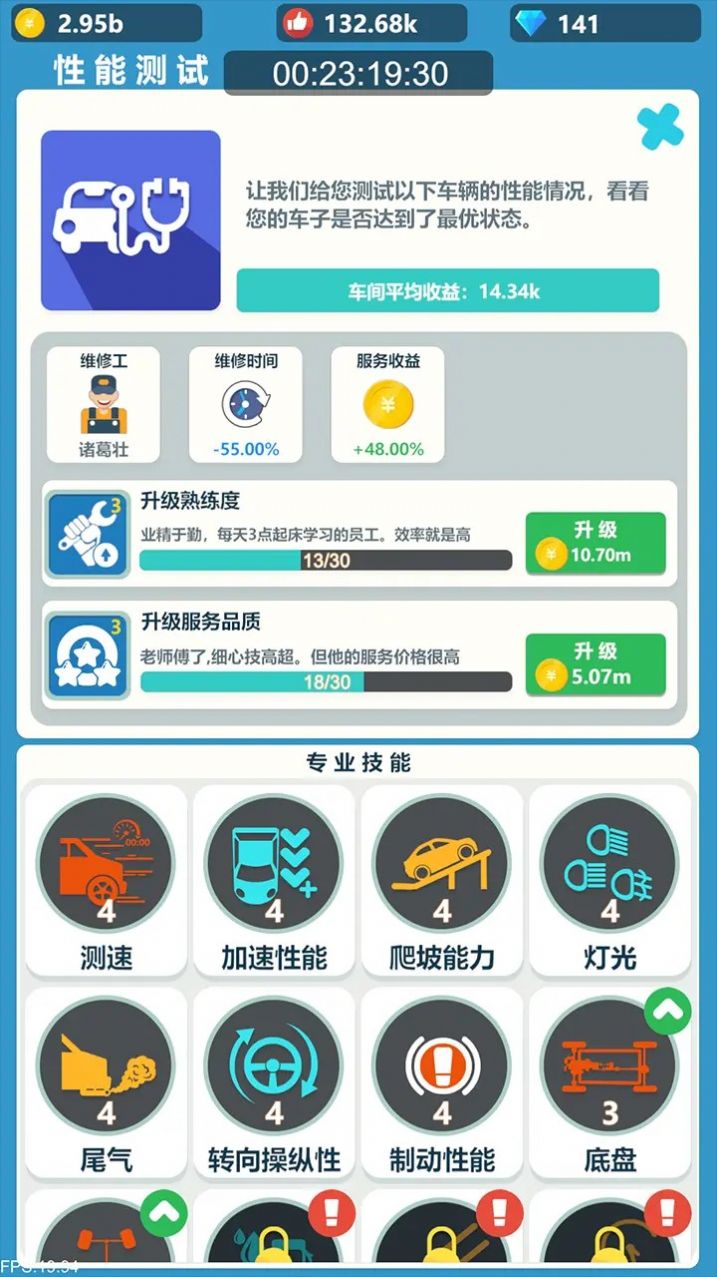Upgrade service quality for 5.07m coins
The height and width of the screenshot is (1277, 717).
pos(595,664)
